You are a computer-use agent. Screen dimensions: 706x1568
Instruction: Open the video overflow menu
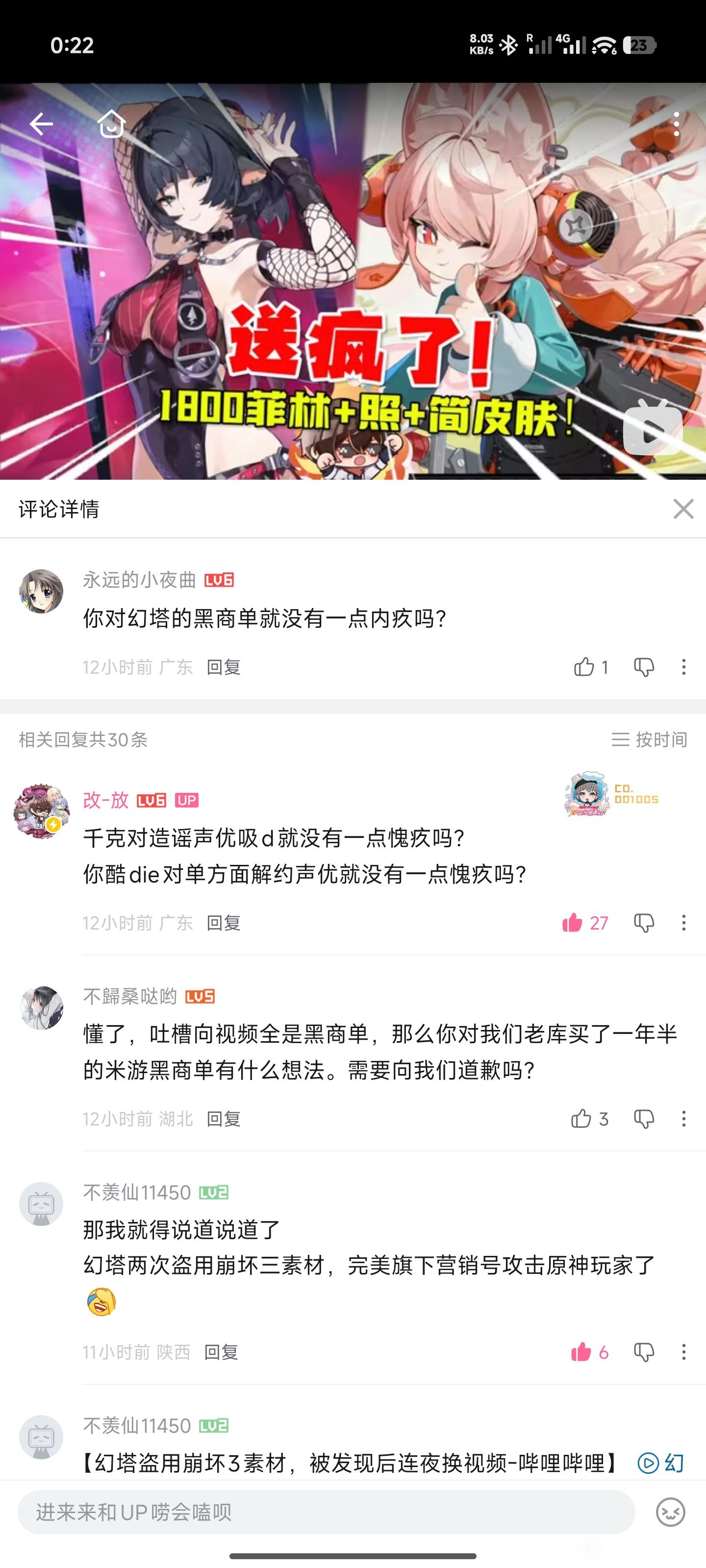click(x=676, y=124)
